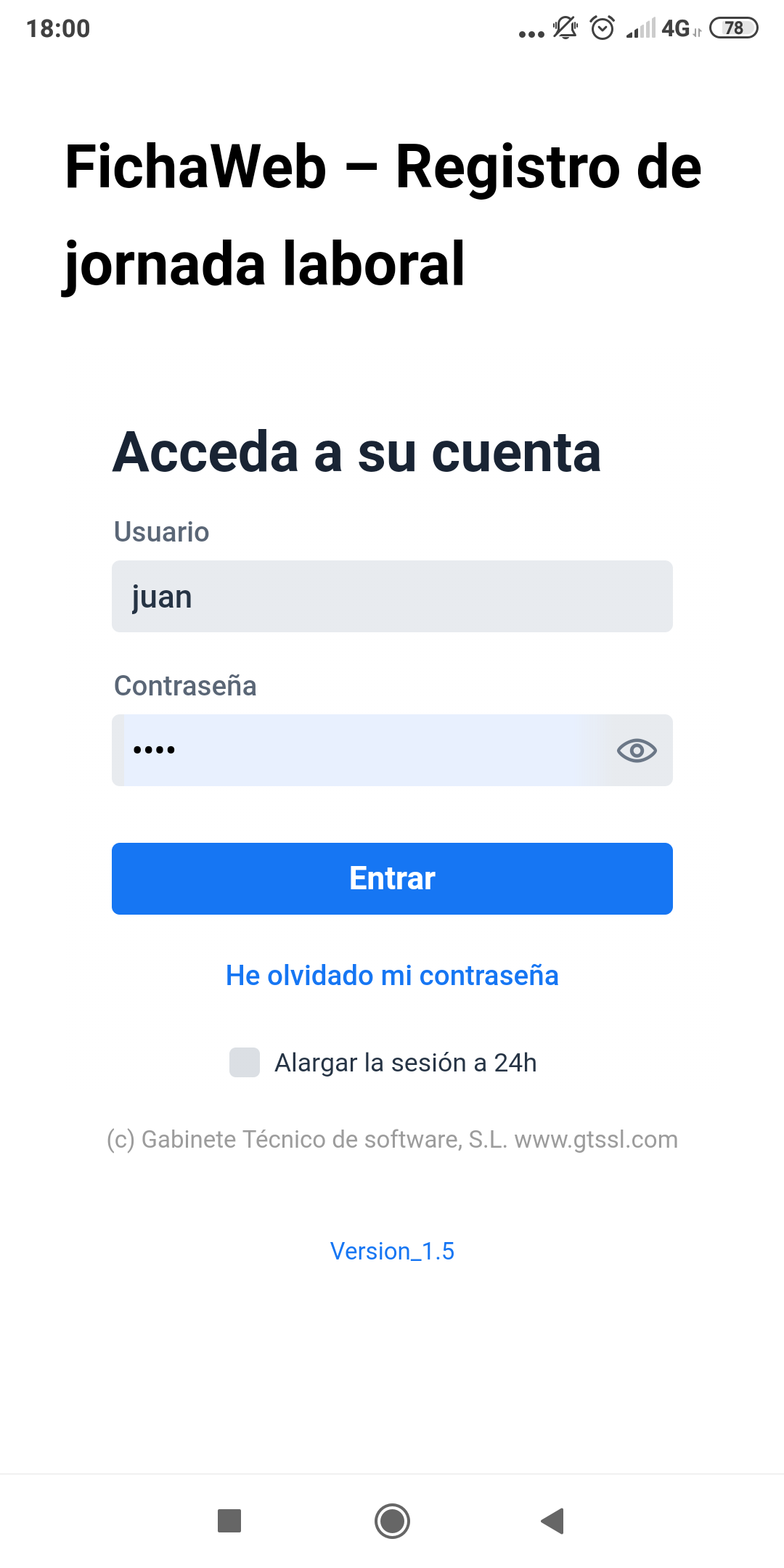Go back with the system back button
Image resolution: width=784 pixels, height=1568 pixels.
[553, 1520]
